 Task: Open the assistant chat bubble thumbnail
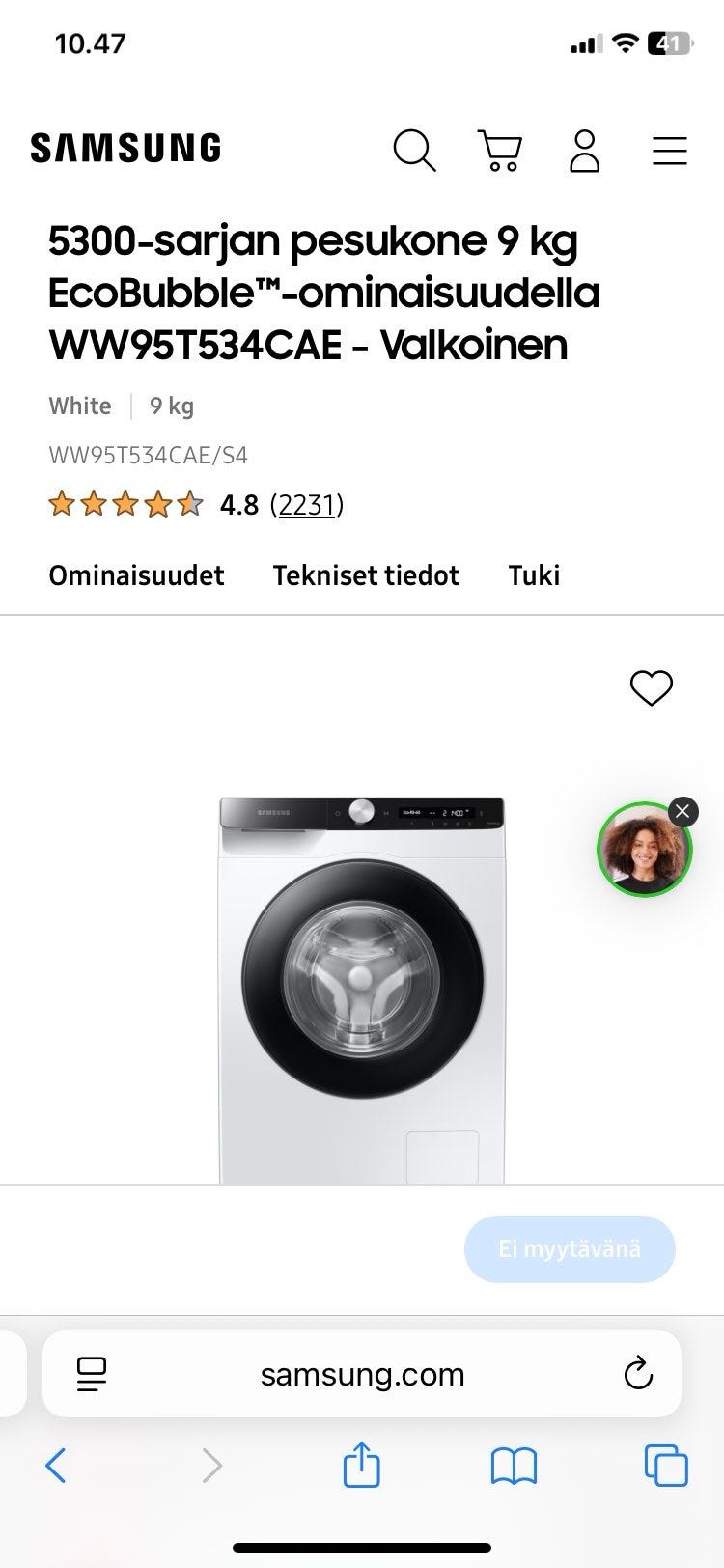(644, 849)
